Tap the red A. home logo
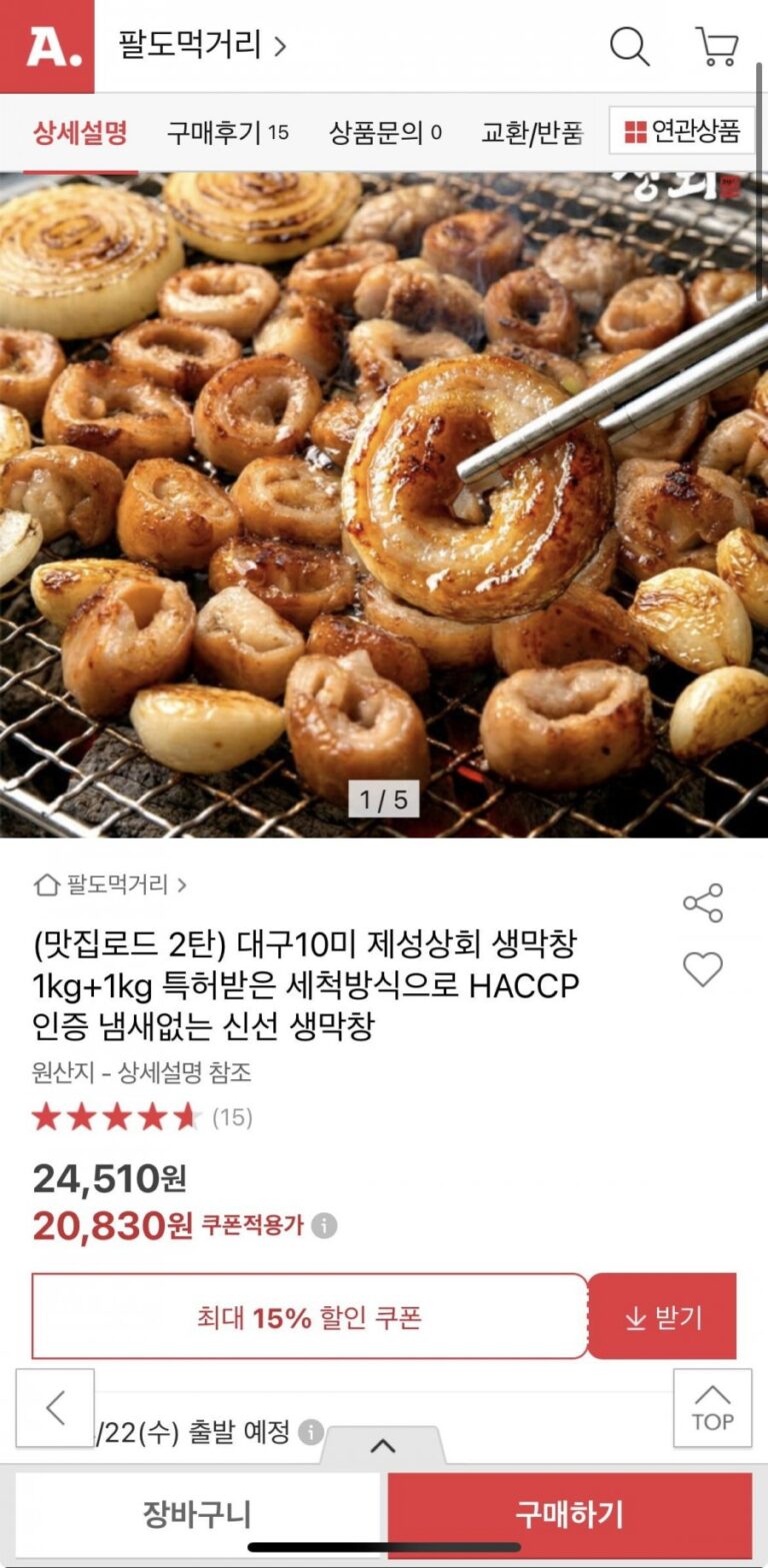The image size is (768, 1568). pyautogui.click(x=47, y=46)
